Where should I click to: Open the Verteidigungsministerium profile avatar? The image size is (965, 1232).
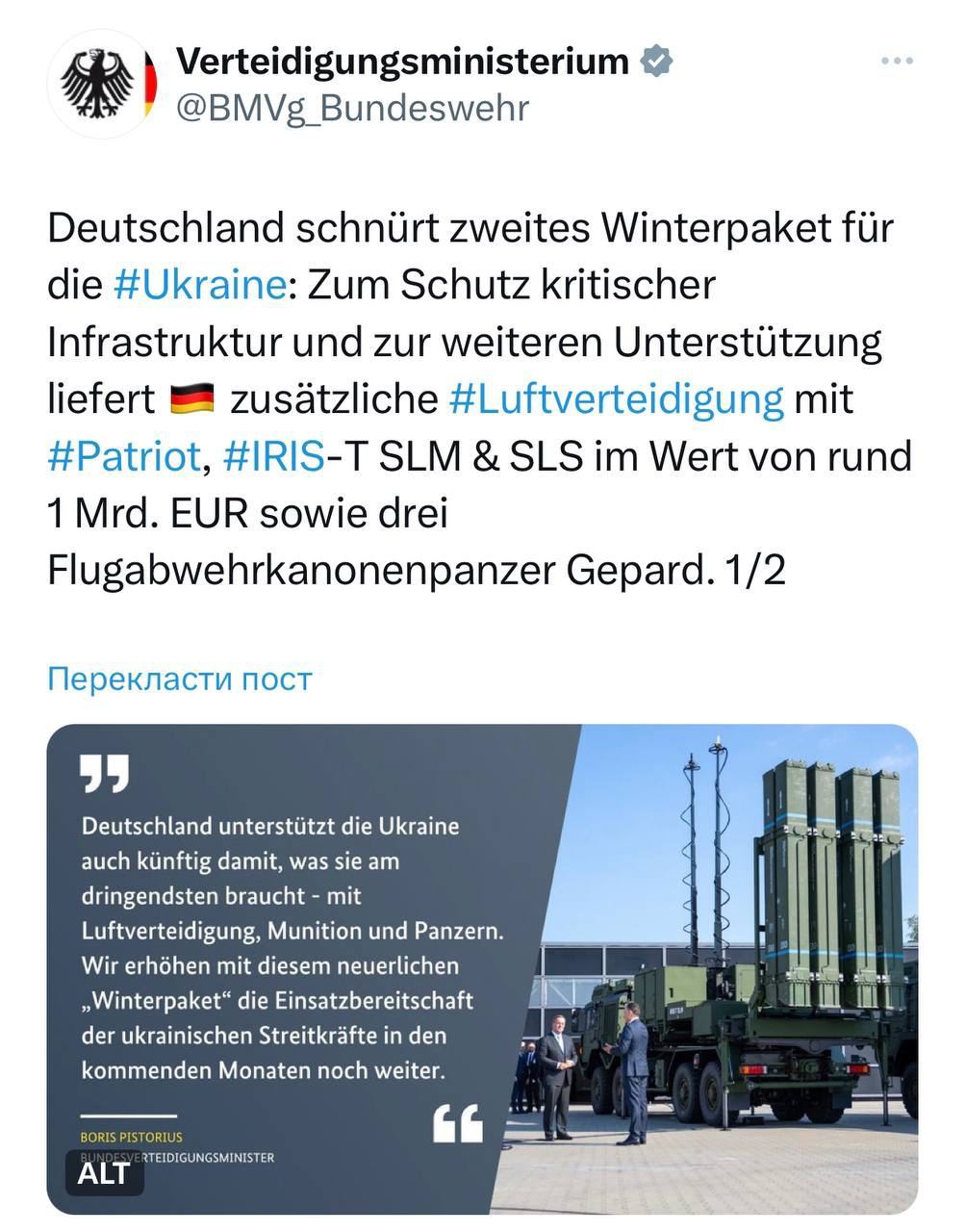pos(102,84)
